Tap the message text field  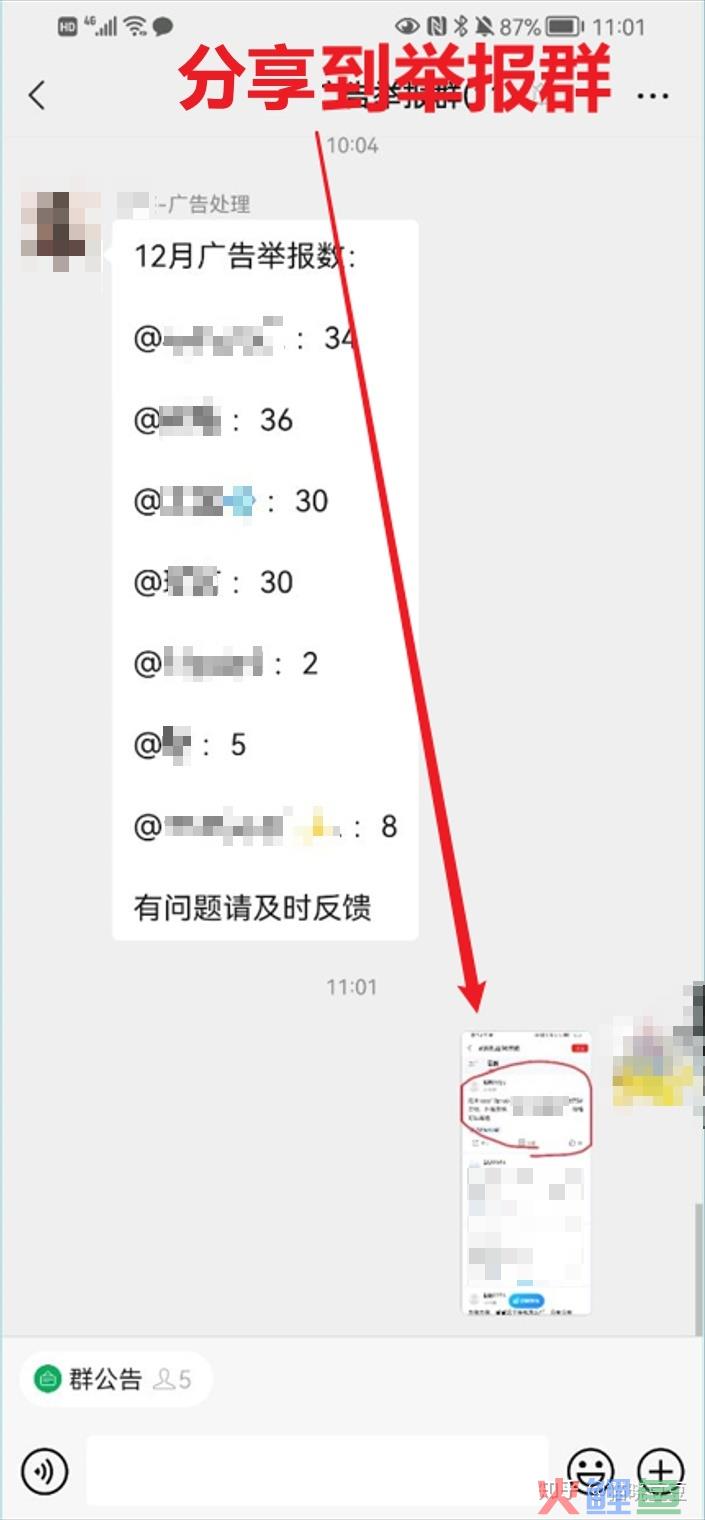click(317, 1470)
